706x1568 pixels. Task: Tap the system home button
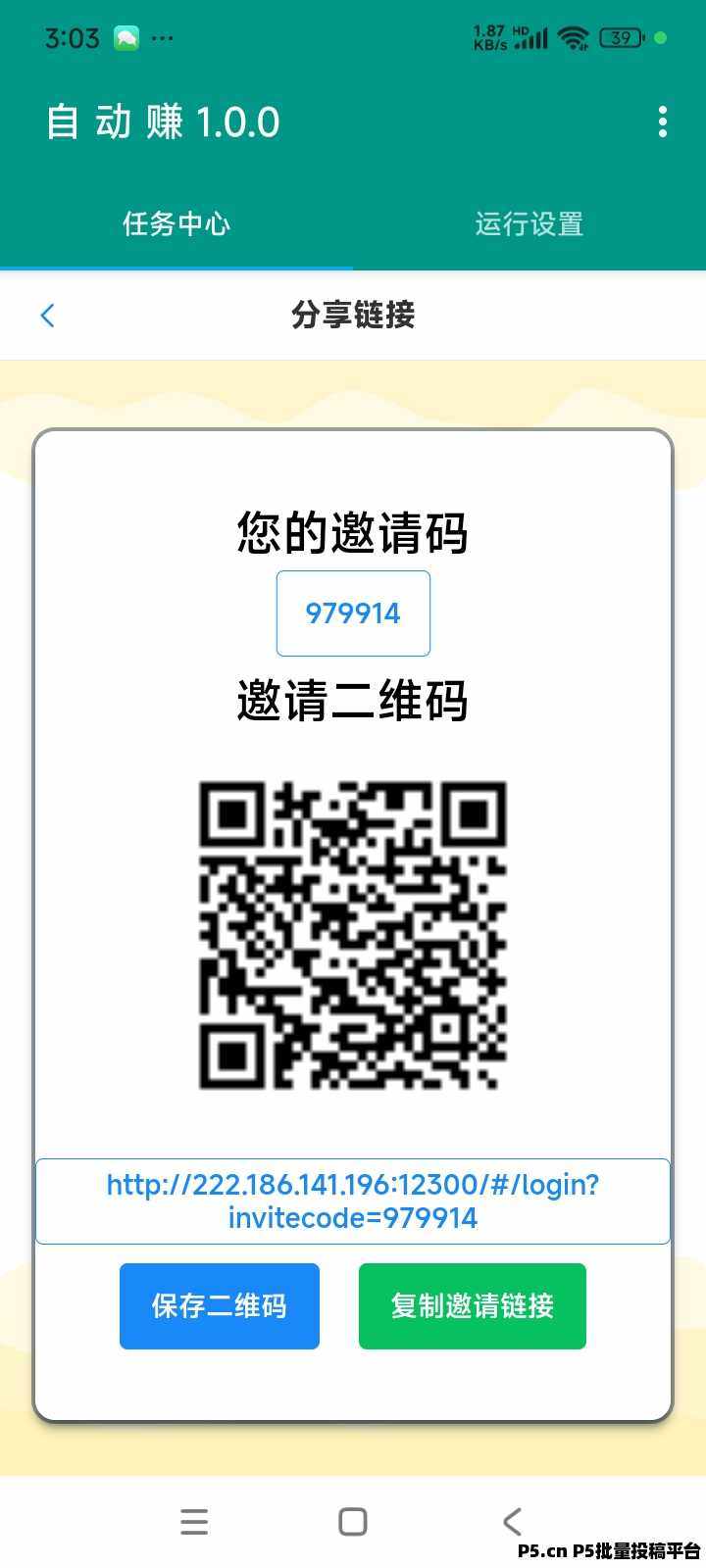tap(353, 1522)
